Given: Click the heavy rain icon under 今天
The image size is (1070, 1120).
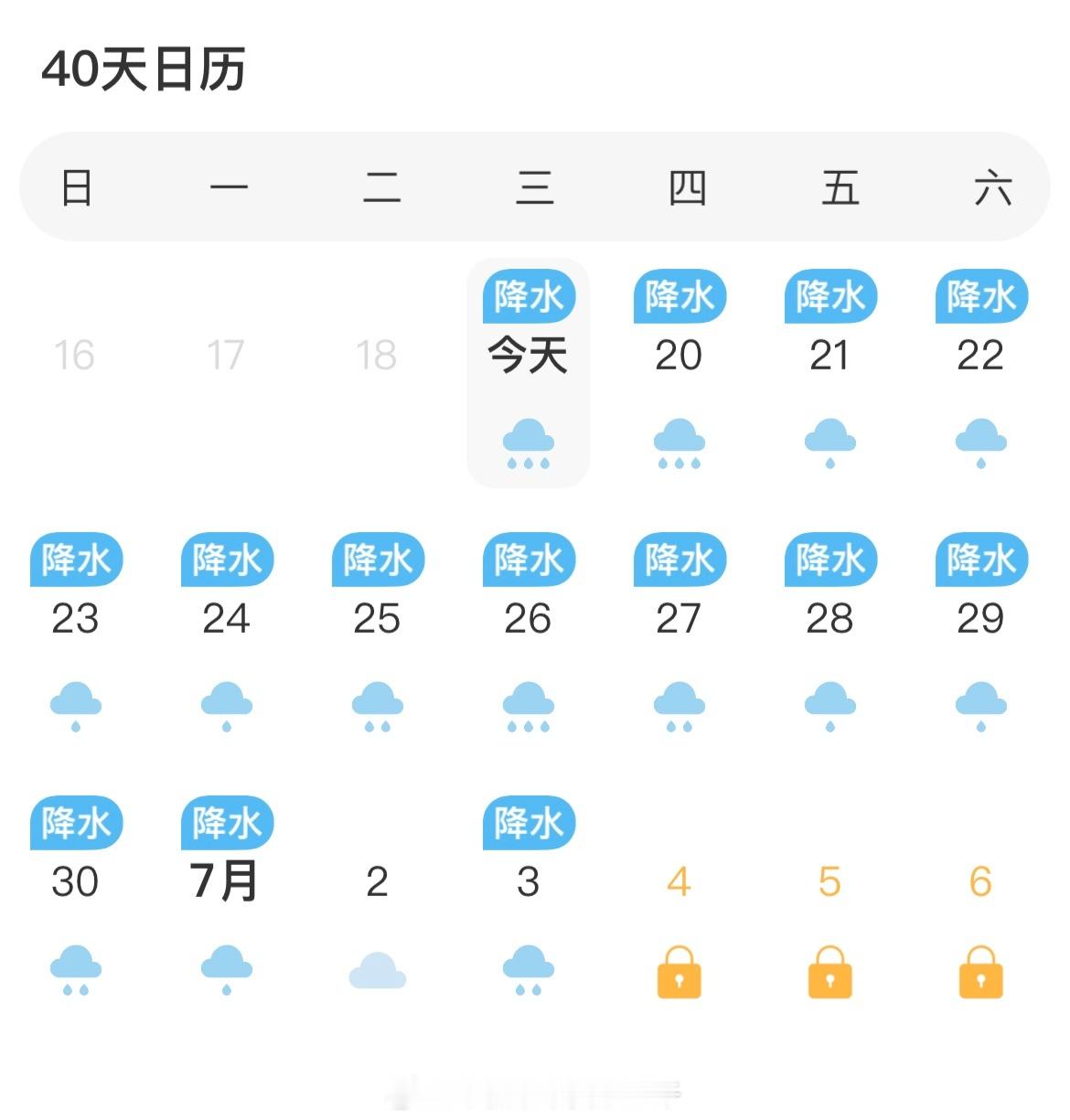Looking at the screenshot, I should point(529,445).
